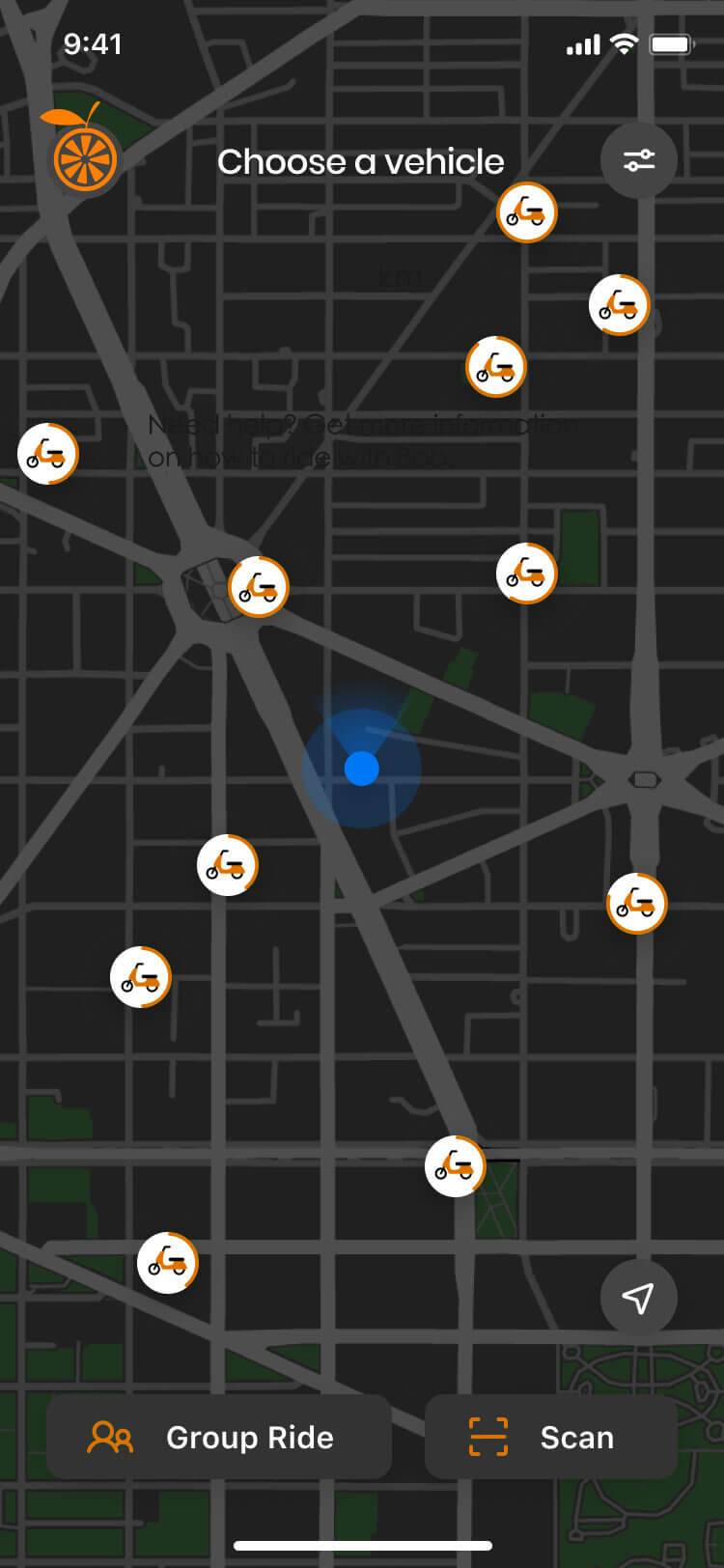724x1568 pixels.
Task: Start a Group Ride
Action: point(219,1437)
